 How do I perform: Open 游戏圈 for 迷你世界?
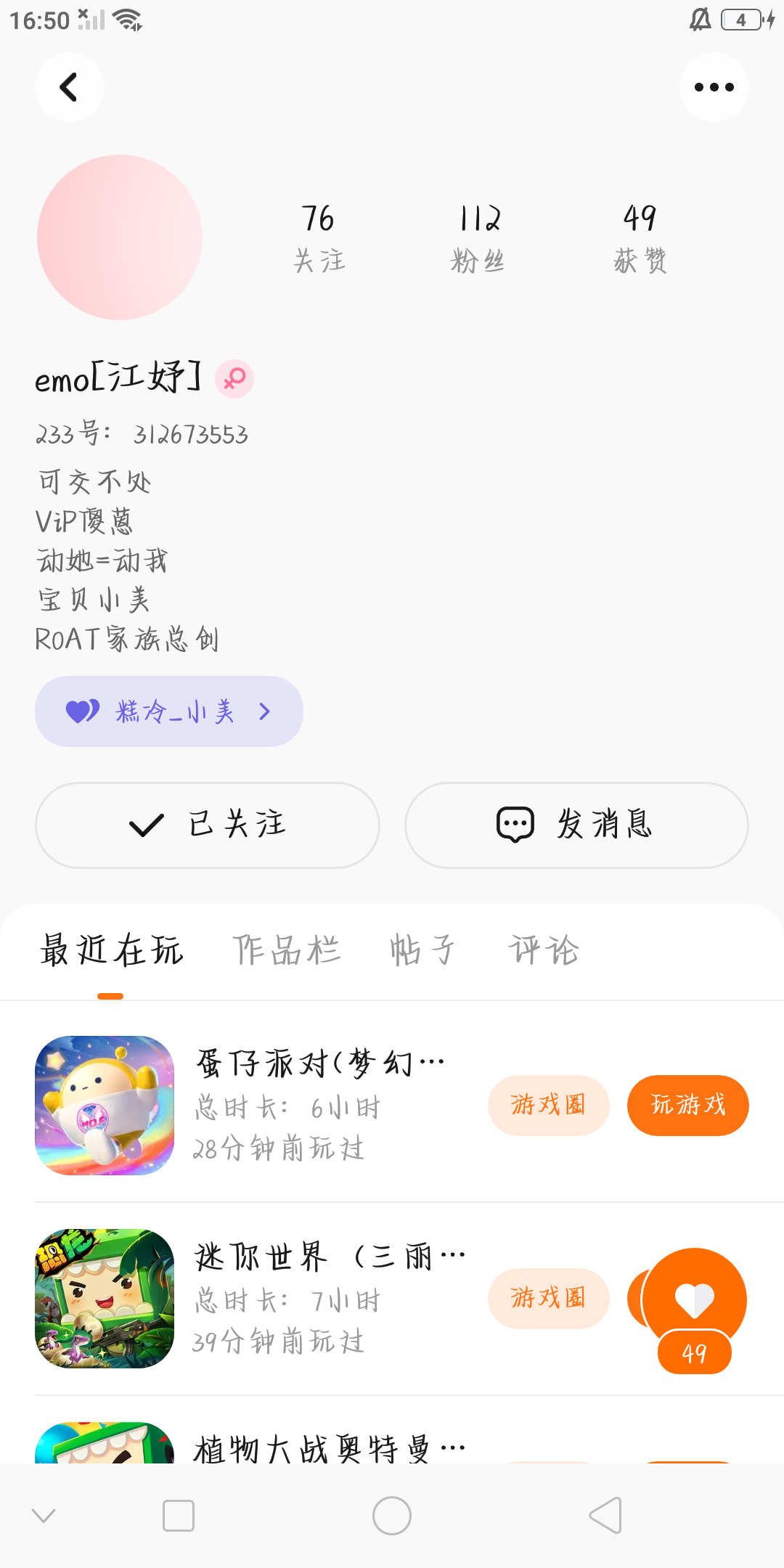[x=548, y=1299]
